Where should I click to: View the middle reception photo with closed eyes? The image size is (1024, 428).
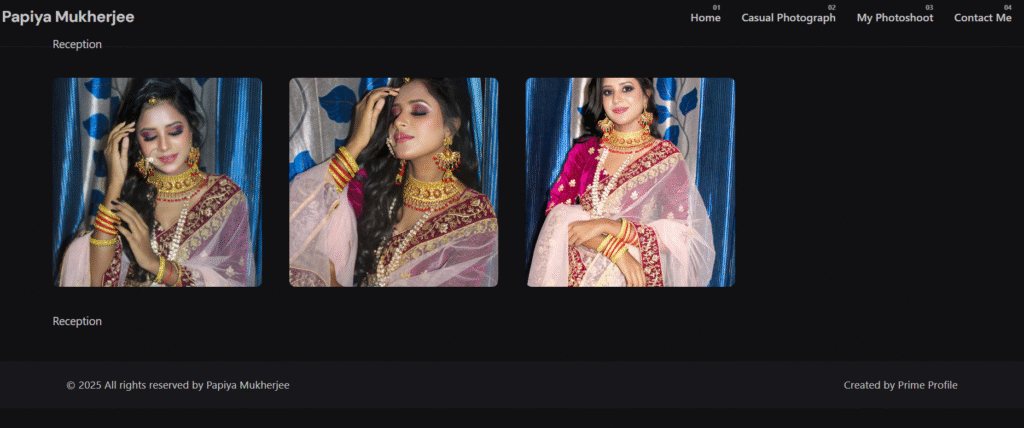point(393,182)
